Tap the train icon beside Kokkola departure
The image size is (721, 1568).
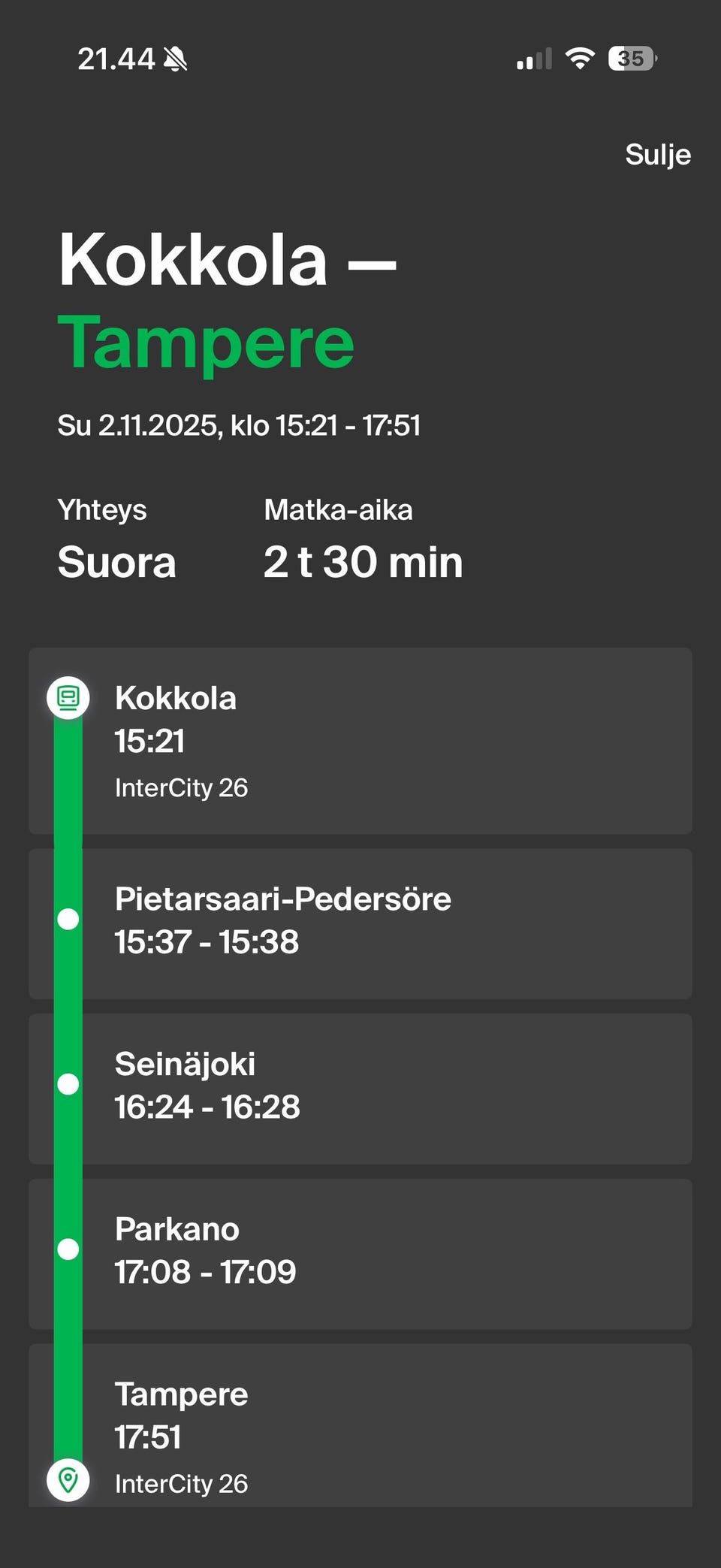click(68, 698)
